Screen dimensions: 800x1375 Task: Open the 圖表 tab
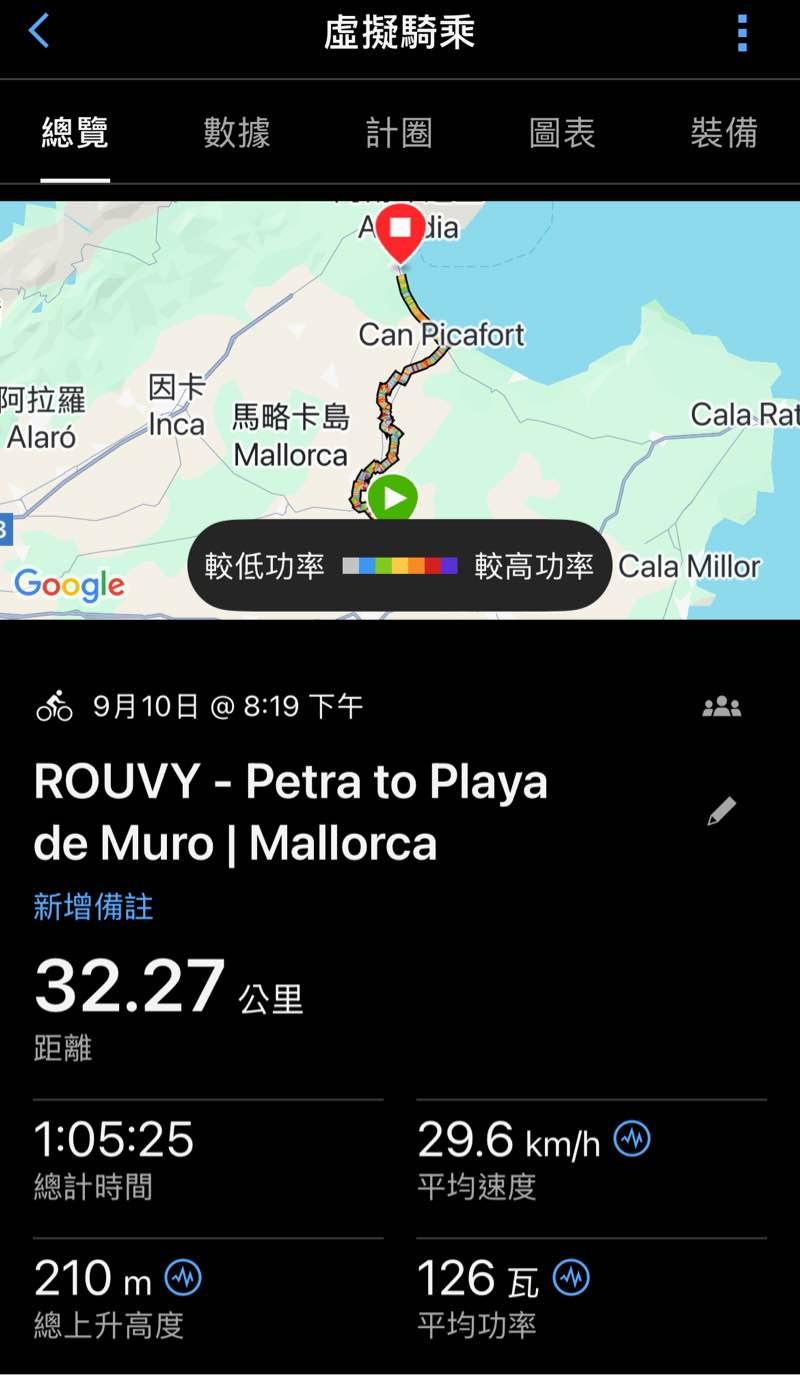pos(562,133)
